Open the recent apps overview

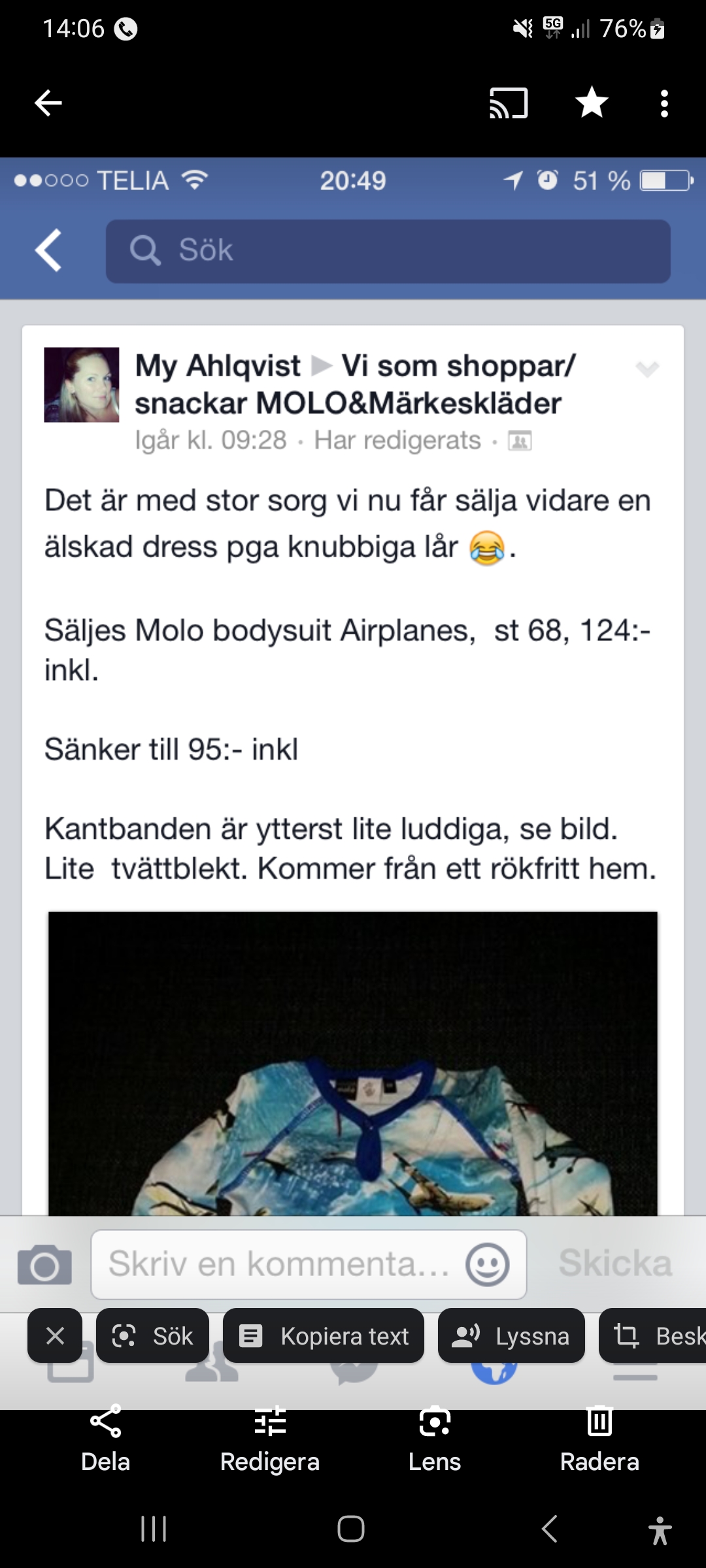click(x=154, y=1529)
